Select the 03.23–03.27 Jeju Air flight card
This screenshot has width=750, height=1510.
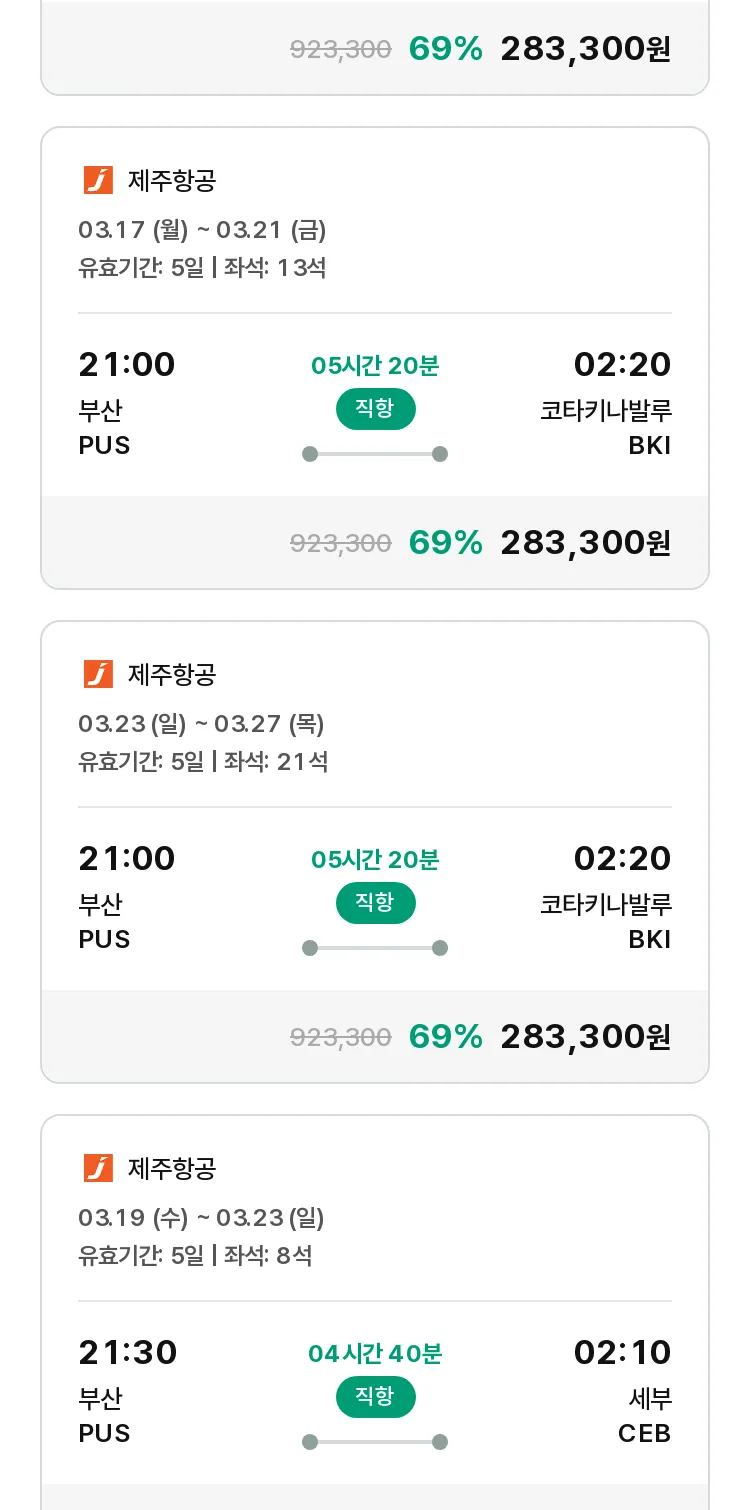tap(375, 852)
